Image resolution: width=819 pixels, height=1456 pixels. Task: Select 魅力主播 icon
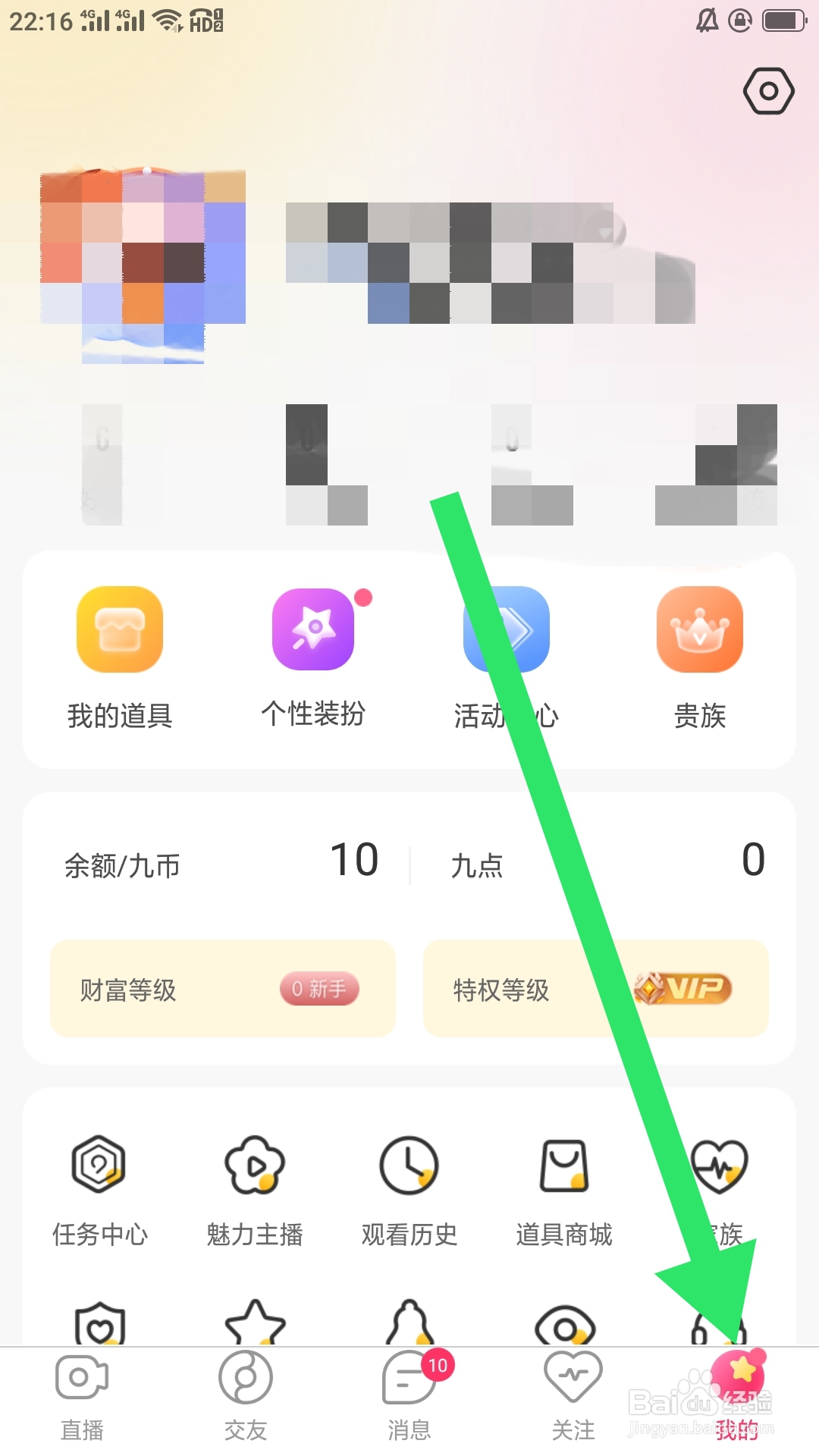[255, 1187]
